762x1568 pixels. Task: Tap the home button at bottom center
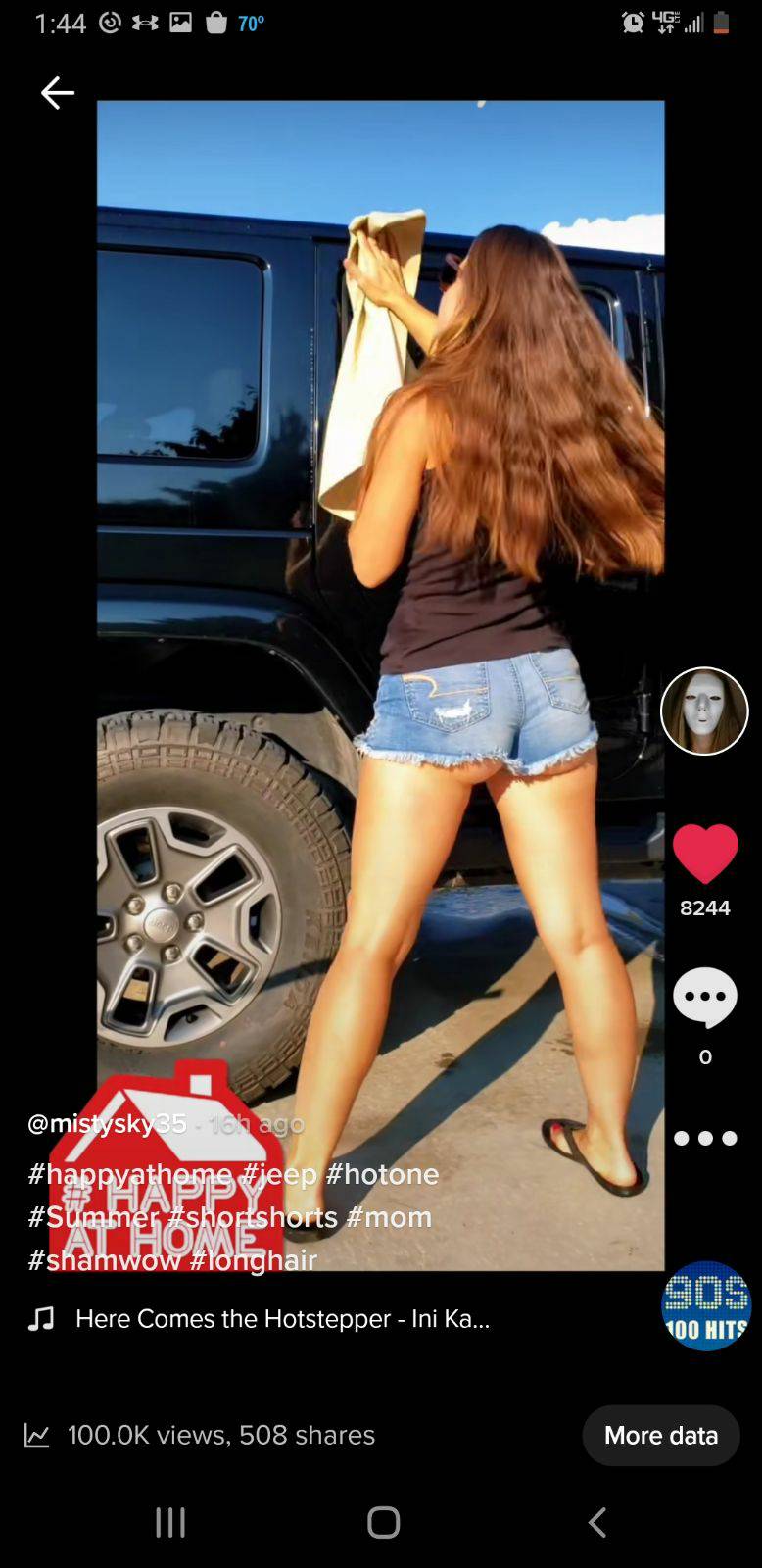[x=381, y=1522]
